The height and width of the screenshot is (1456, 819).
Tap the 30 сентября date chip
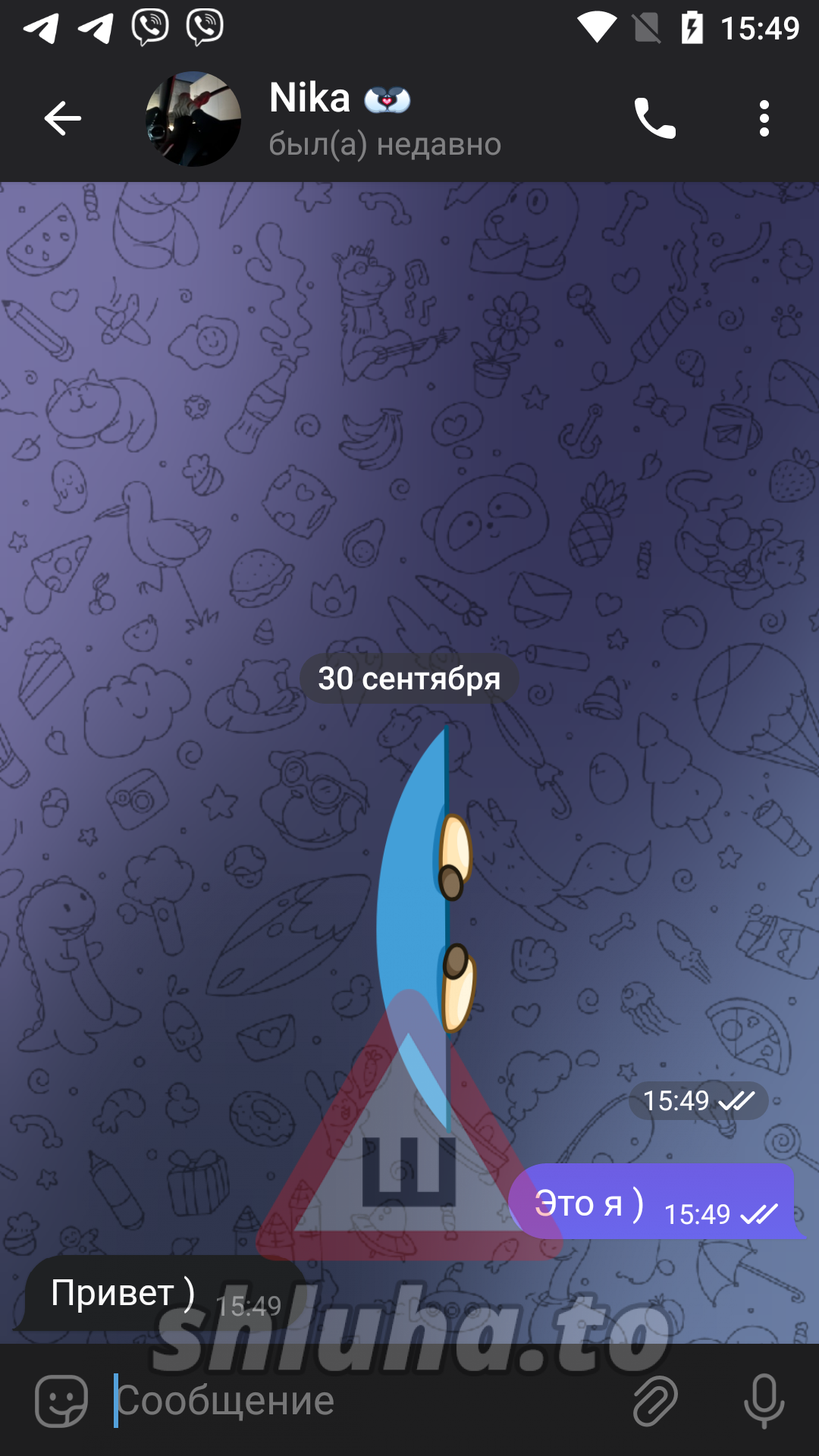409,679
